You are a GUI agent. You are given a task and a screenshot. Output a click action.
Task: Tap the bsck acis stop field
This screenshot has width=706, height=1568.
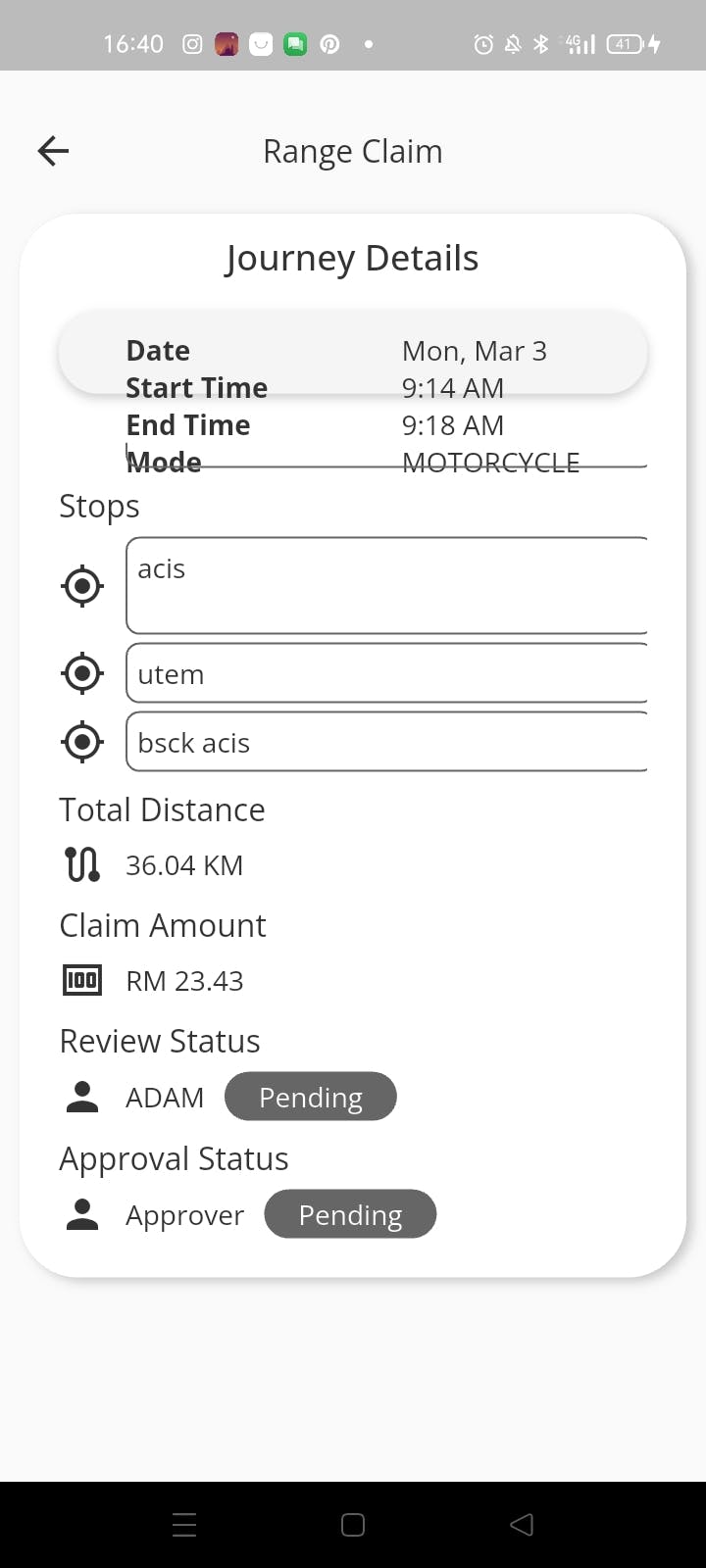(x=386, y=742)
